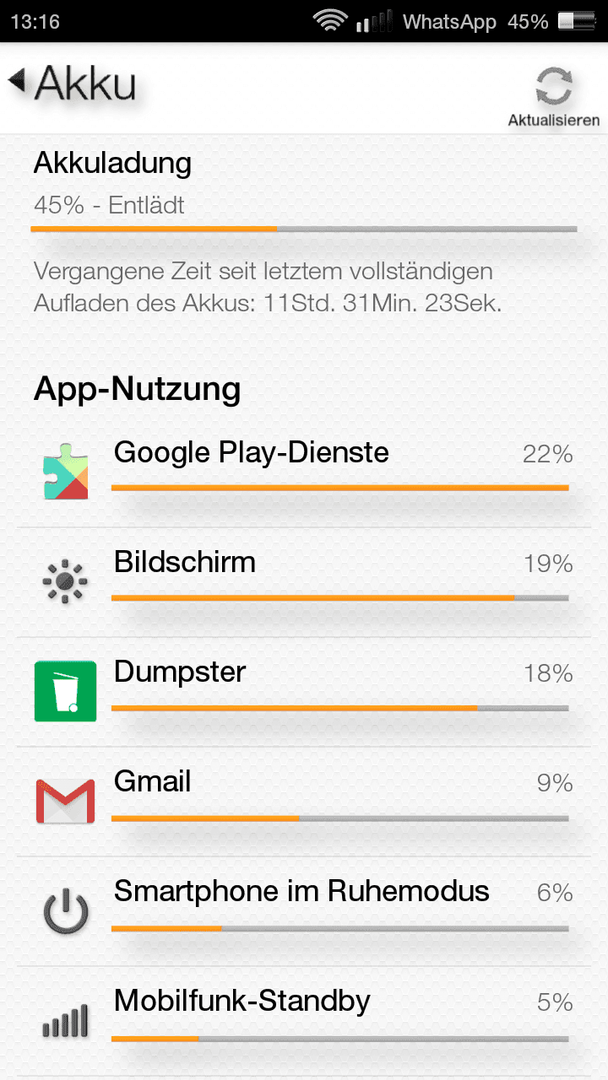Open Google Play-Dienste usage details

pyautogui.click(x=304, y=474)
